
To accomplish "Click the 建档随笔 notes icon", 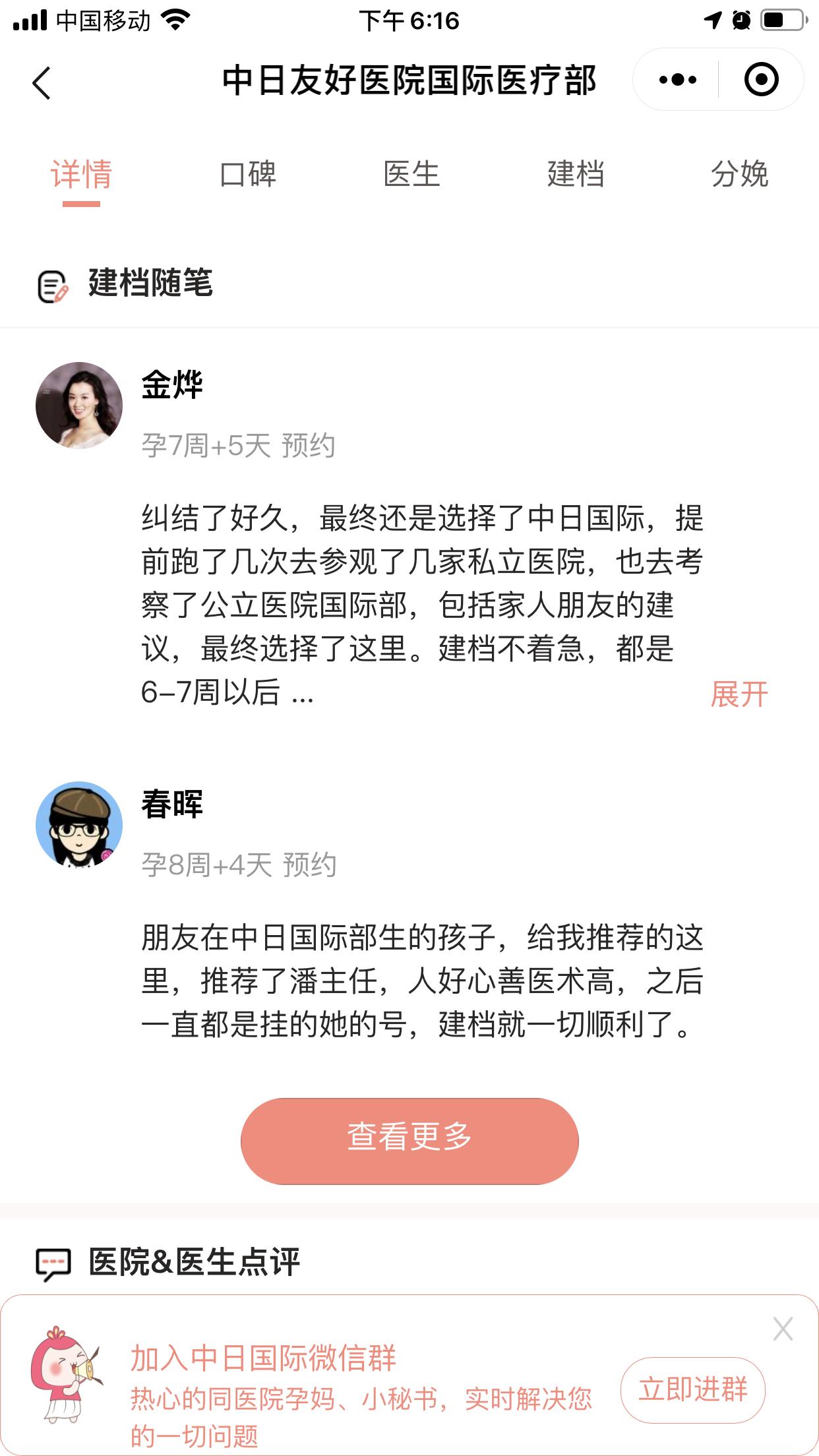I will tap(53, 286).
